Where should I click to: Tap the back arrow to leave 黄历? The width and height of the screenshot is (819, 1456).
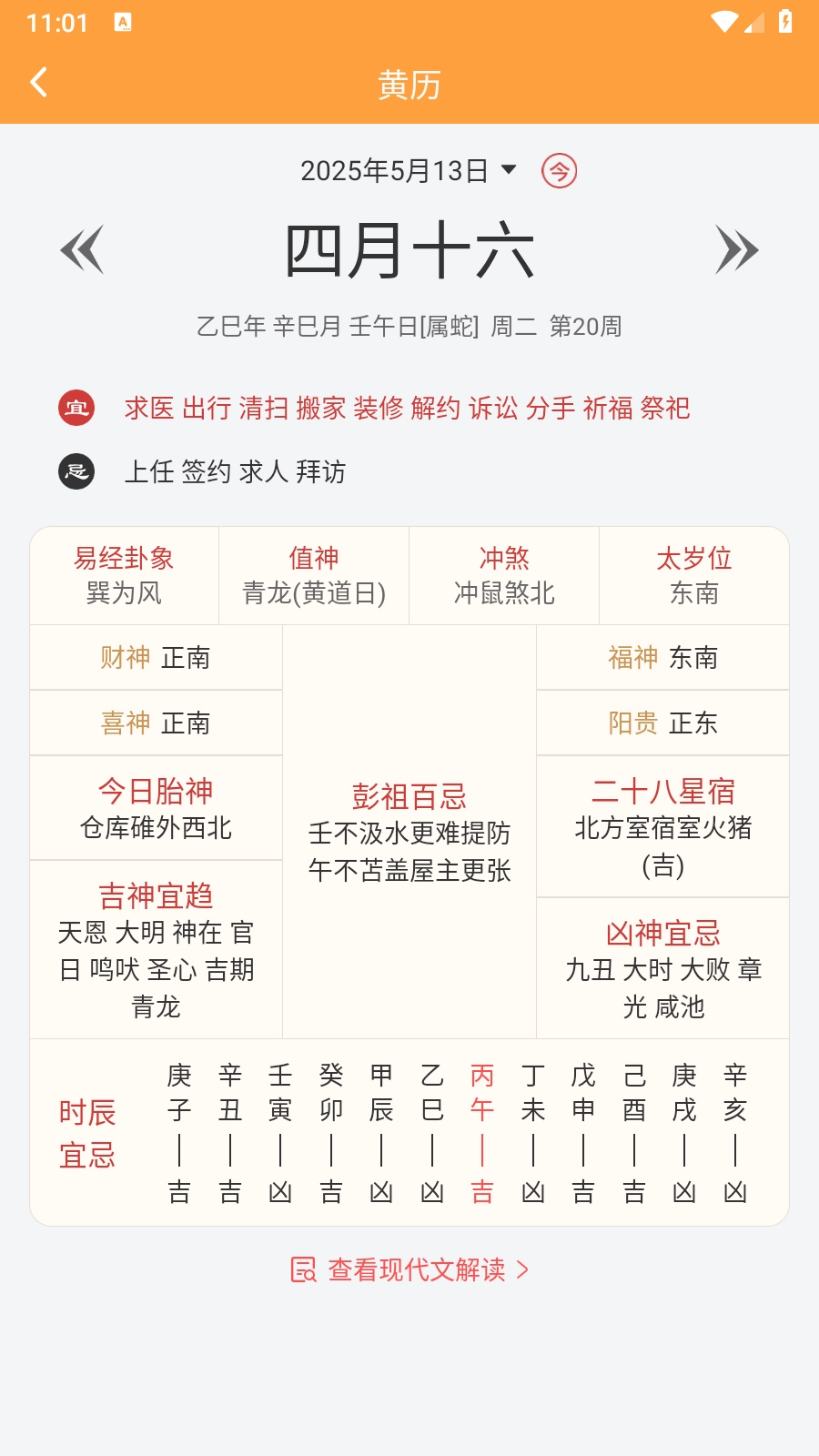[38, 83]
